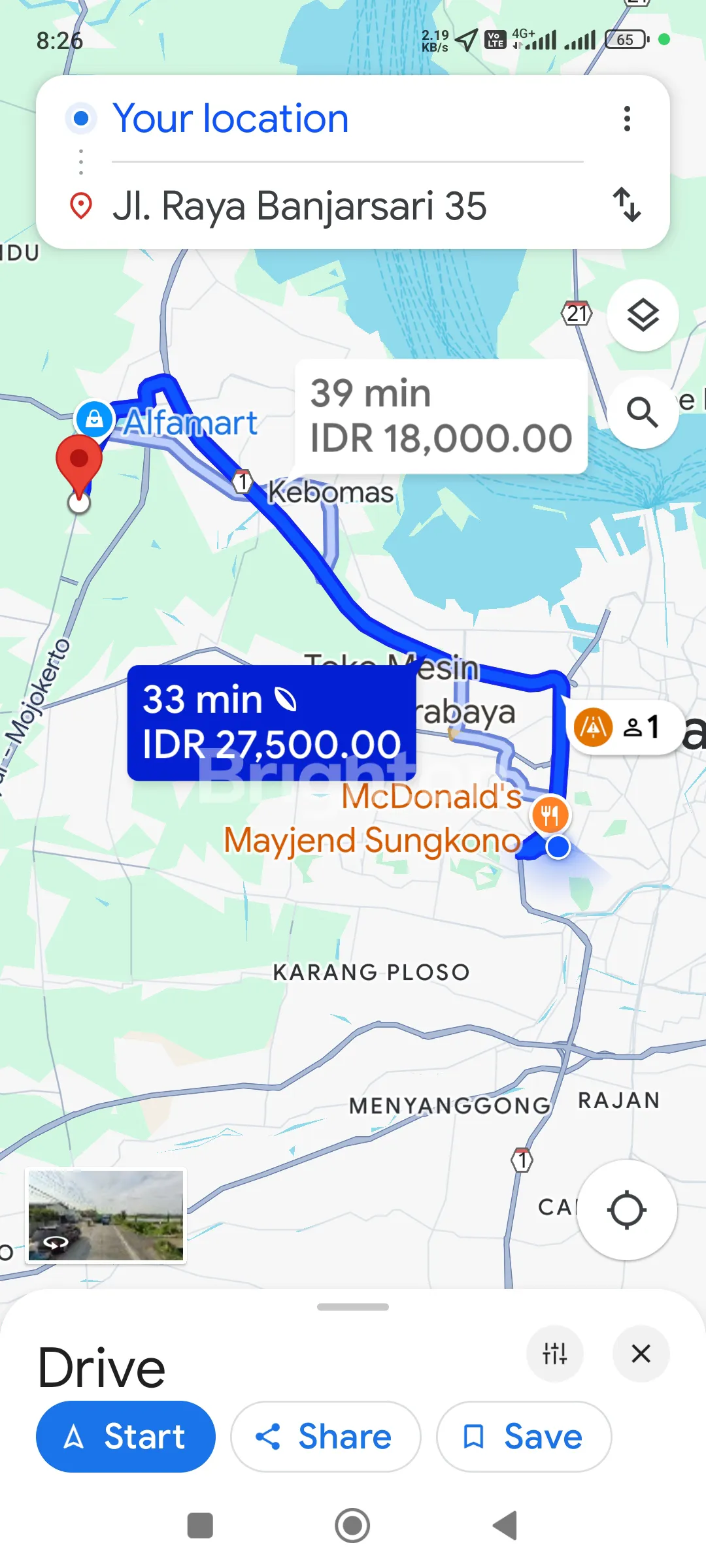The width and height of the screenshot is (706, 1568).
Task: Share the route directions
Action: pyautogui.click(x=326, y=1436)
